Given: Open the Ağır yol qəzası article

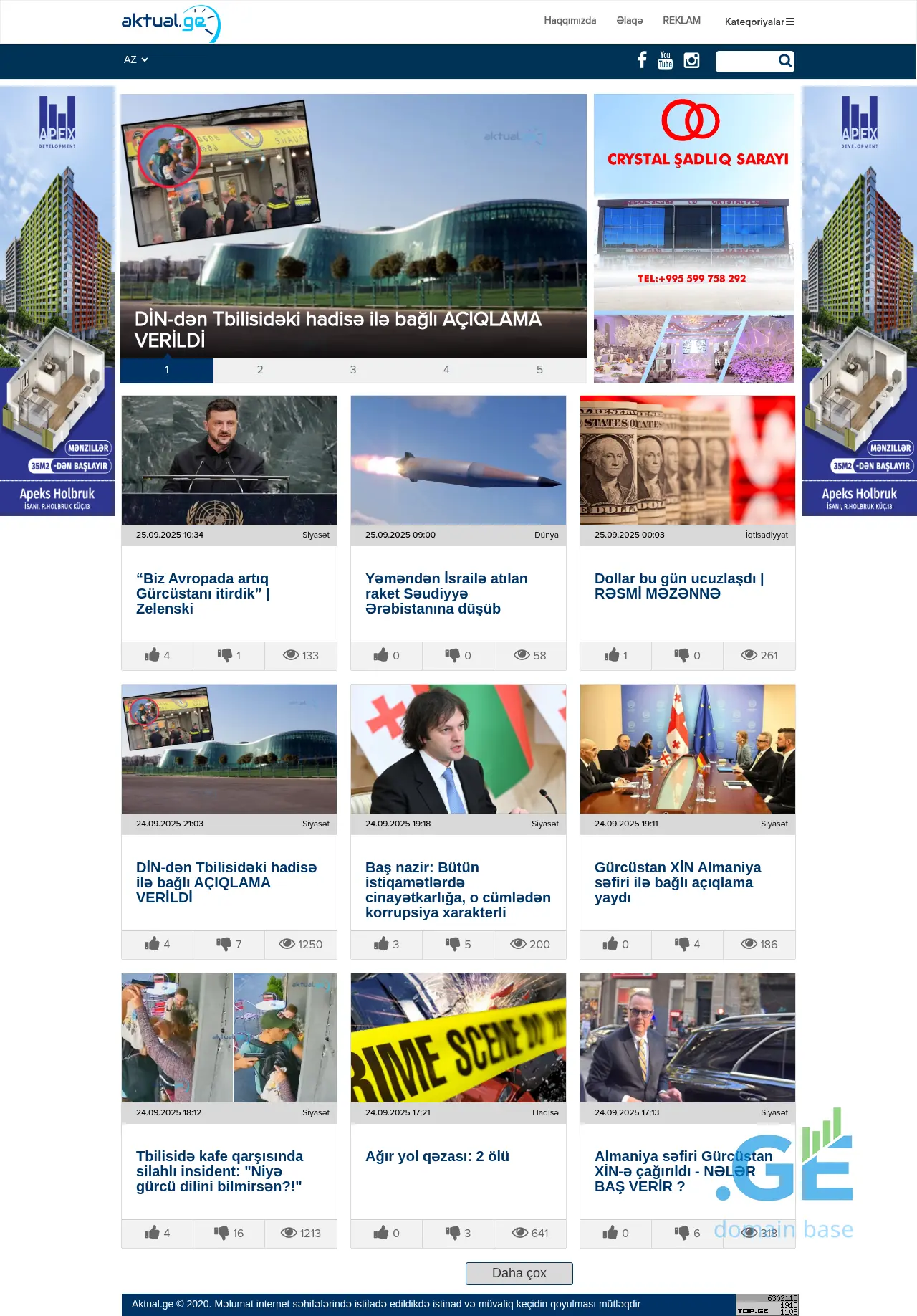Looking at the screenshot, I should [437, 1156].
